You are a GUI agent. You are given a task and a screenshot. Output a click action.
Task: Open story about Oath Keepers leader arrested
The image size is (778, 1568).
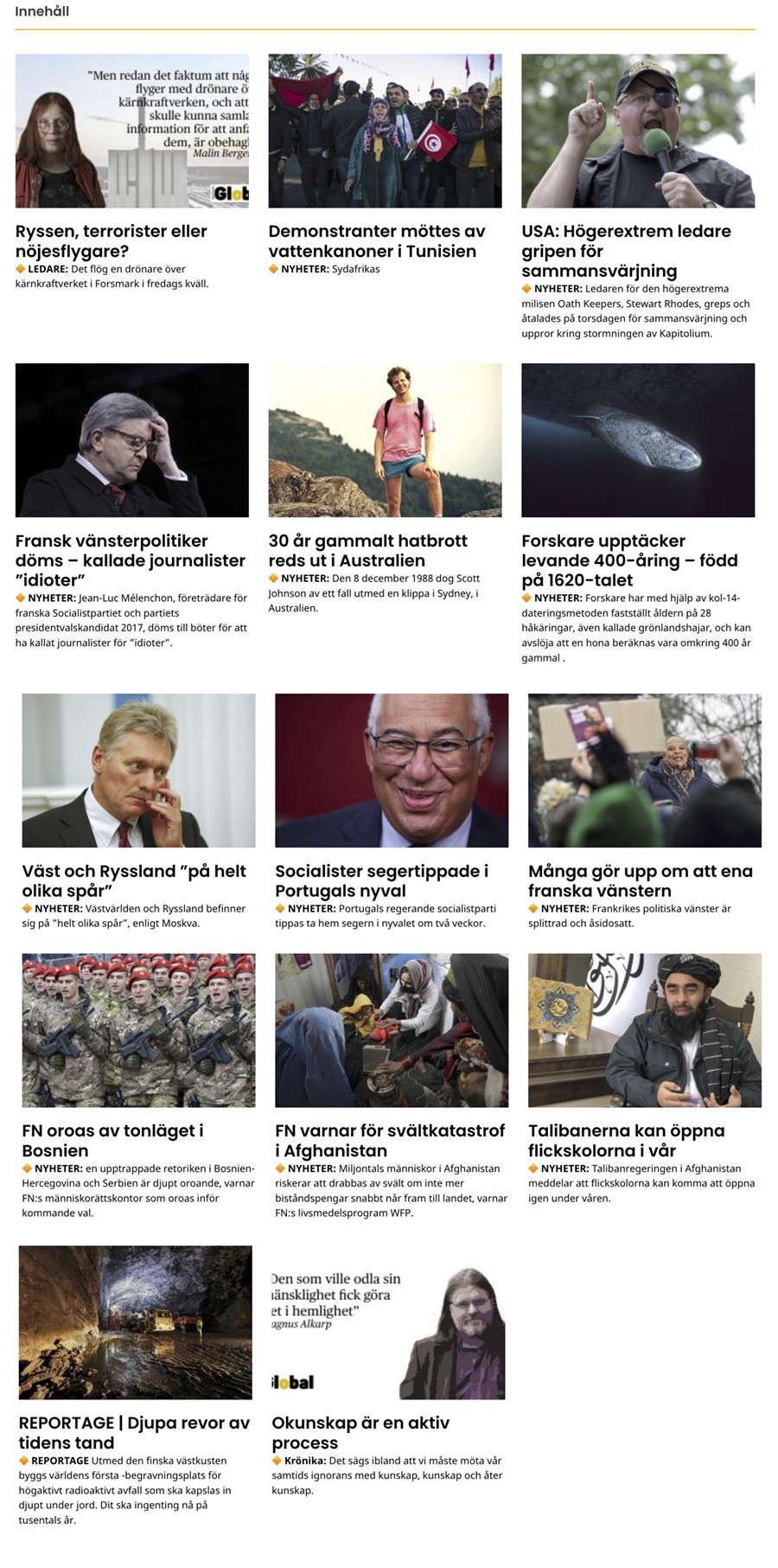tap(626, 251)
